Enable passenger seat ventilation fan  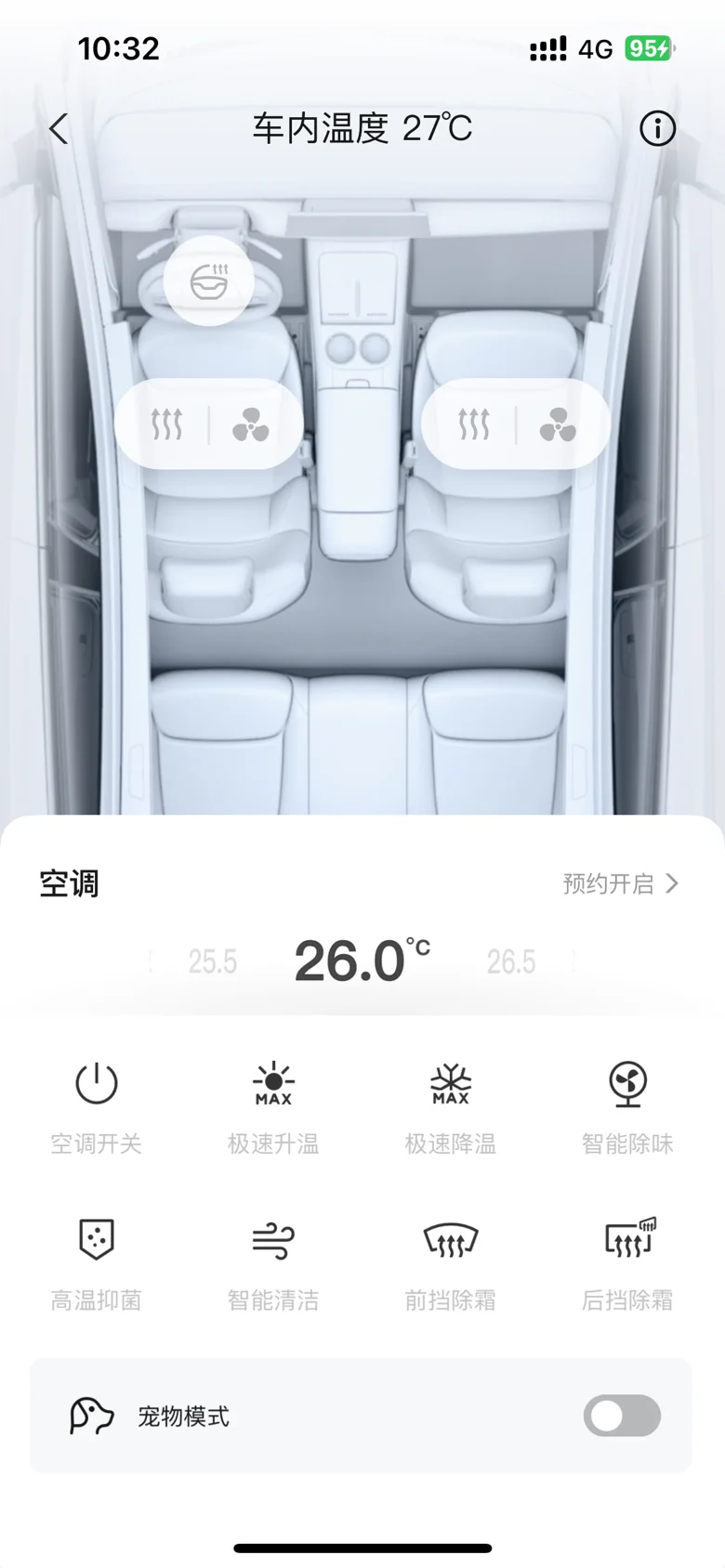coord(558,425)
